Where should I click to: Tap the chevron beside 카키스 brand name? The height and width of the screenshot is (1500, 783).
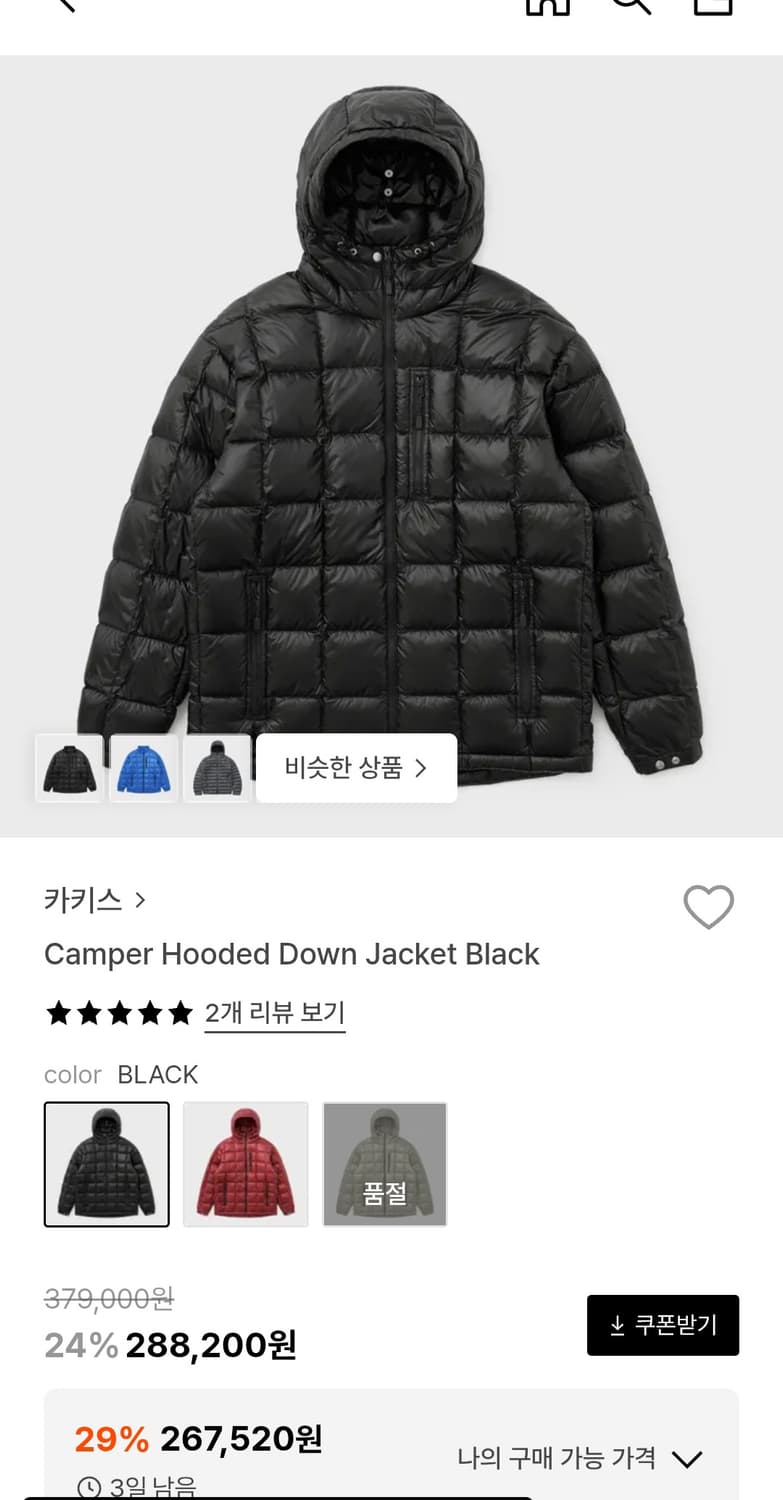pyautogui.click(x=140, y=900)
